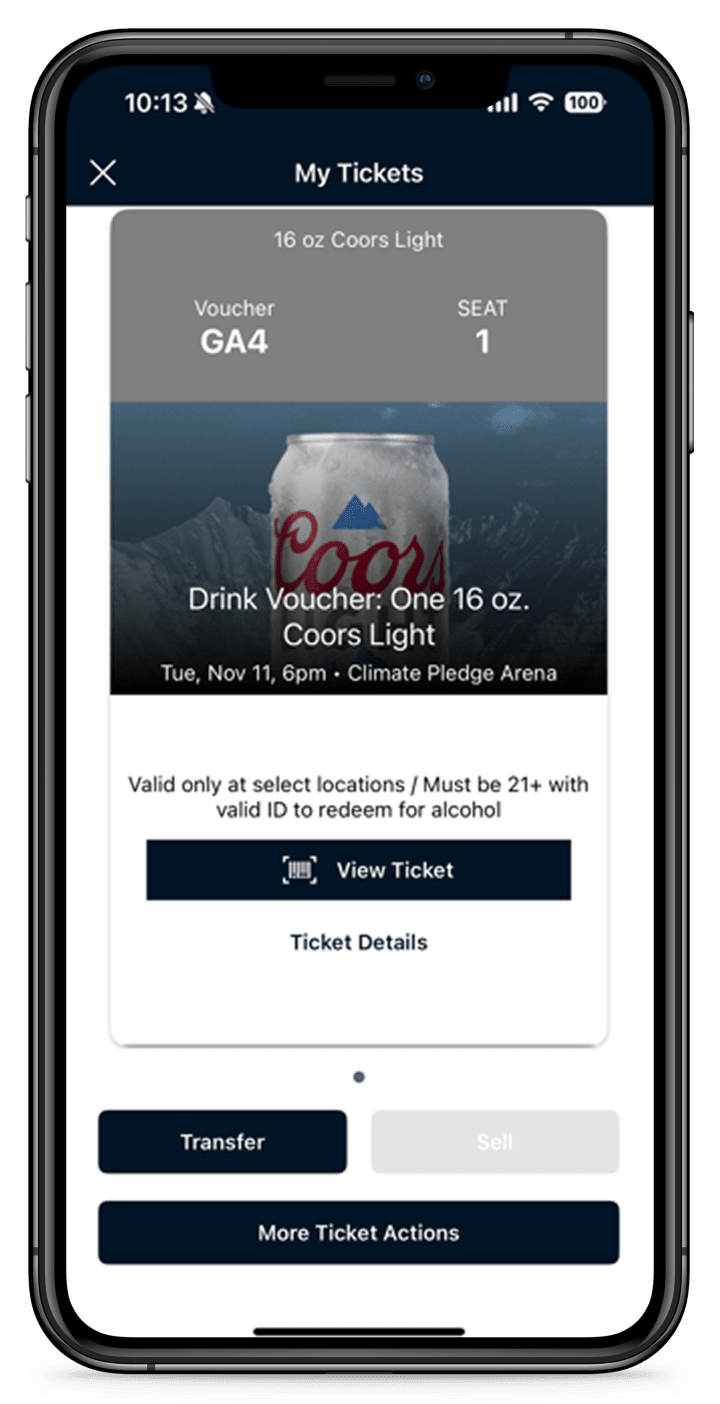720x1404 pixels.
Task: Transfer the drink voucher
Action: click(x=222, y=1141)
